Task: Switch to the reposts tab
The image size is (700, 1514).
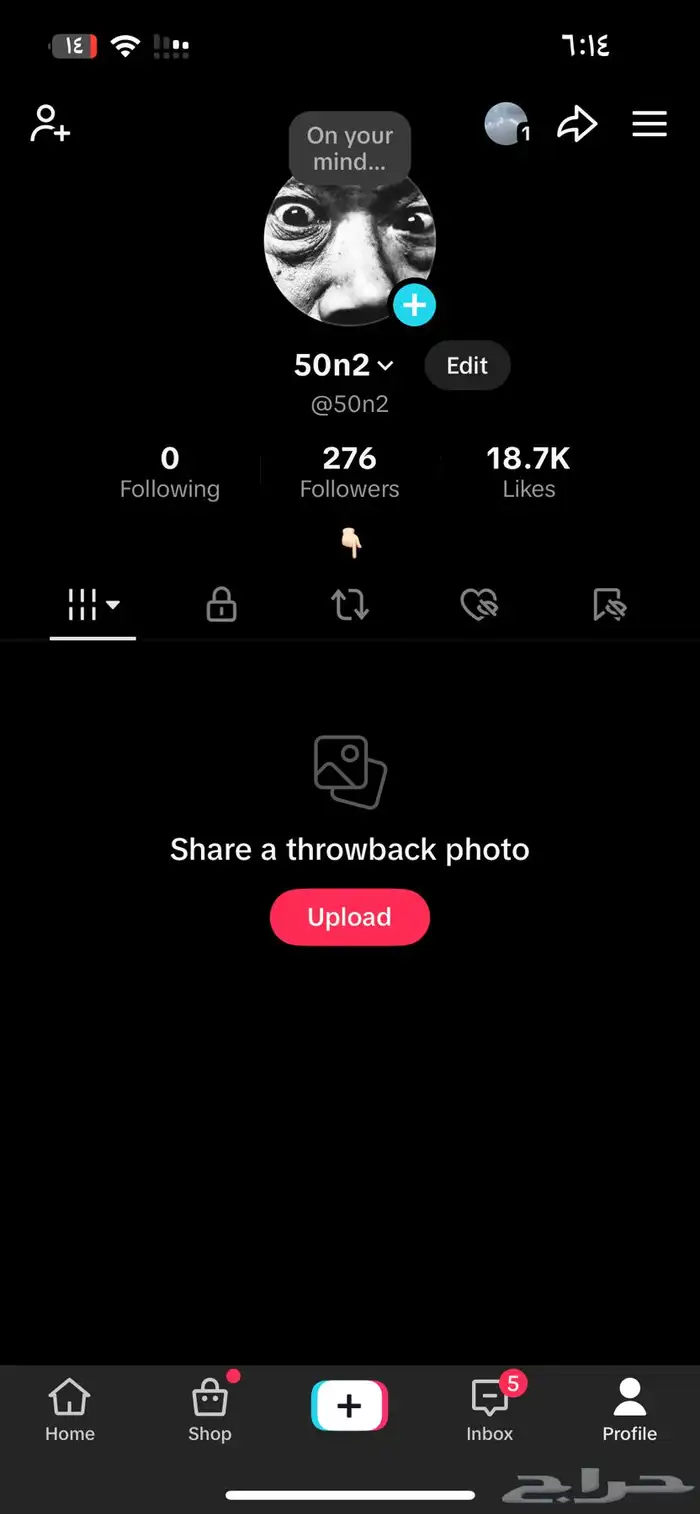Action: click(350, 605)
